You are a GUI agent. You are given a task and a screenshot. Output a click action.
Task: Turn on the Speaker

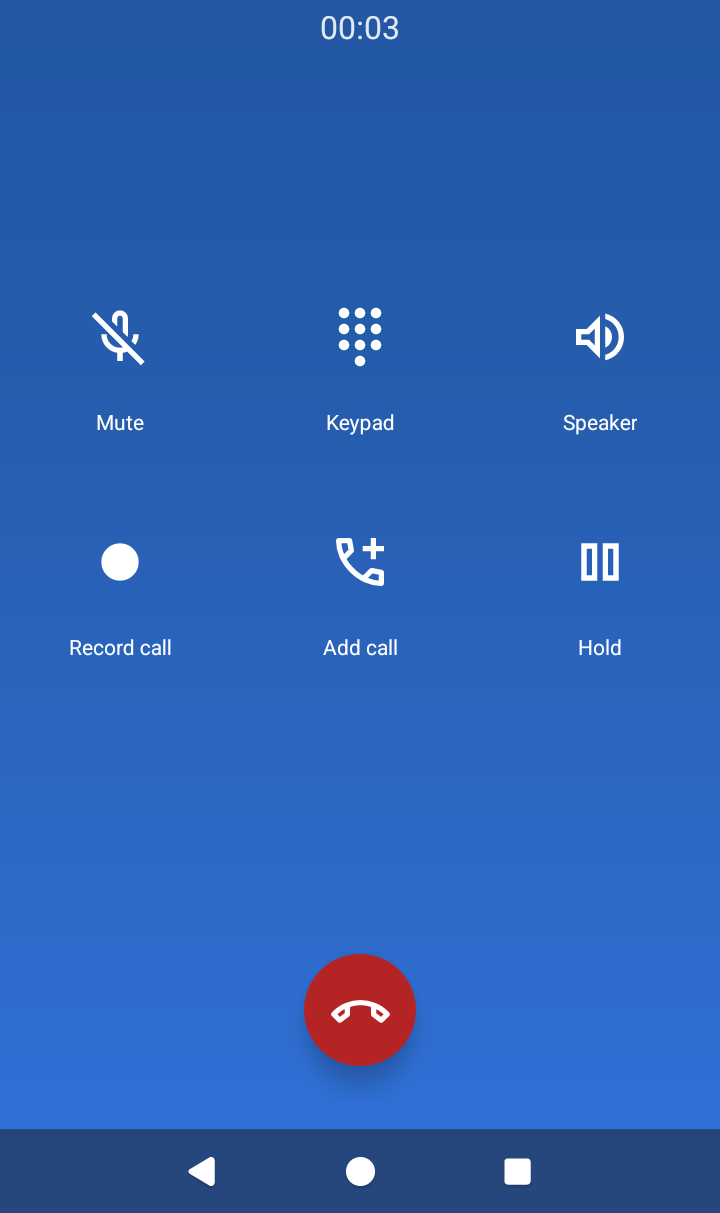pyautogui.click(x=600, y=337)
